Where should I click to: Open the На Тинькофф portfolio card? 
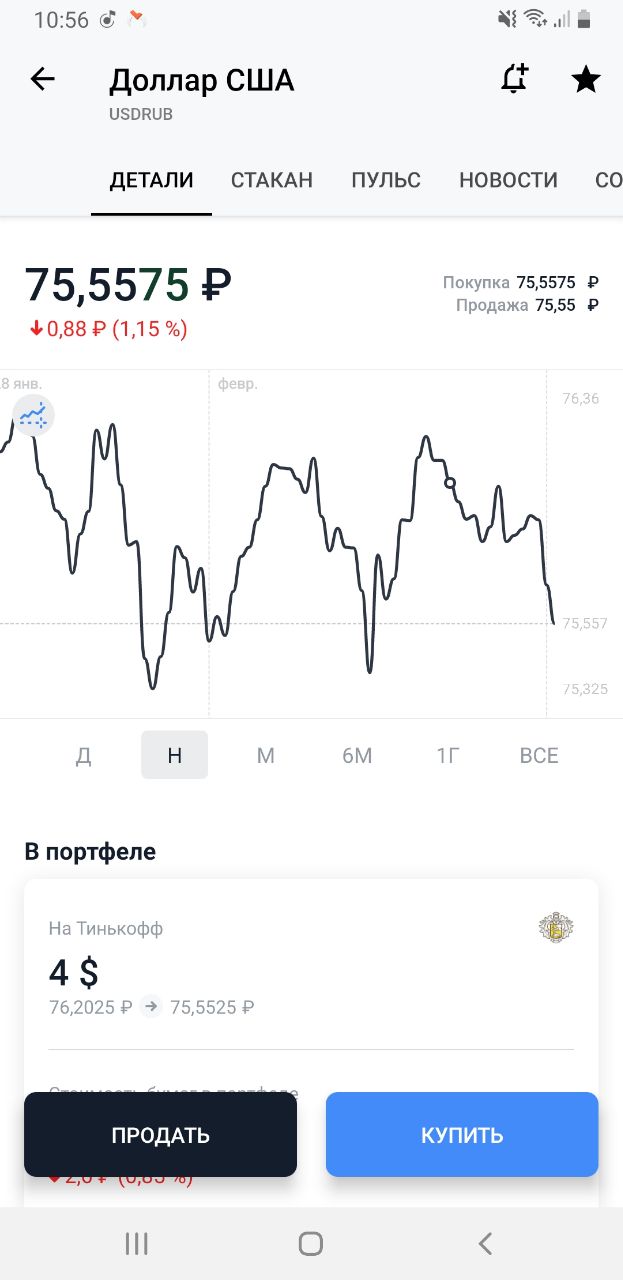pyautogui.click(x=311, y=965)
